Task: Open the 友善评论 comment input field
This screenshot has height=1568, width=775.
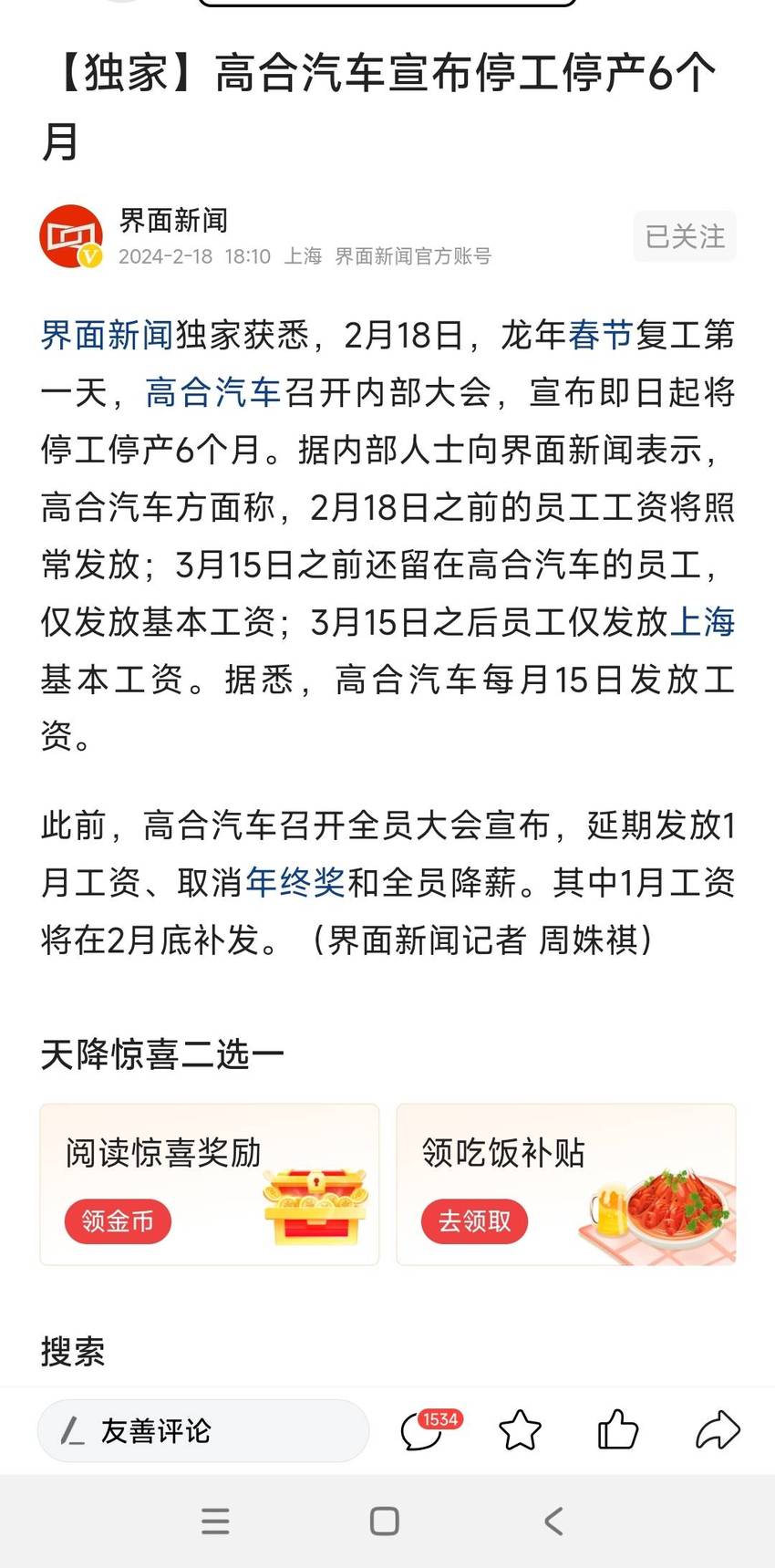Action: (x=203, y=1430)
